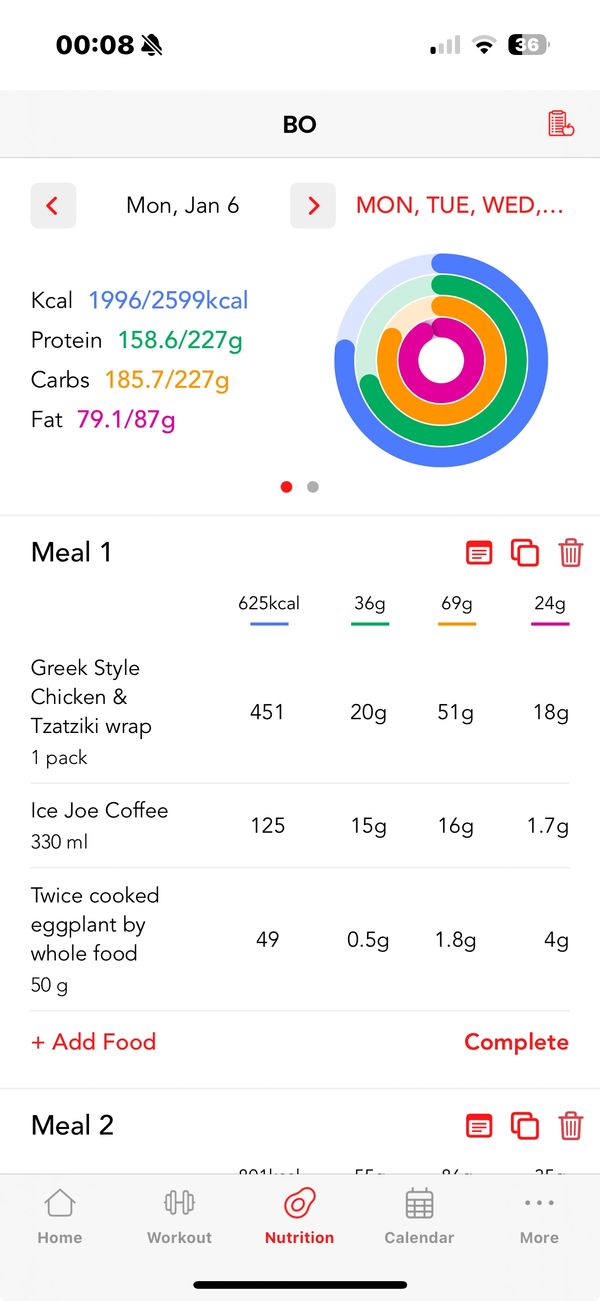Viewport: 600px width, 1301px height.
Task: Switch to the Workout tab
Action: pyautogui.click(x=180, y=1217)
